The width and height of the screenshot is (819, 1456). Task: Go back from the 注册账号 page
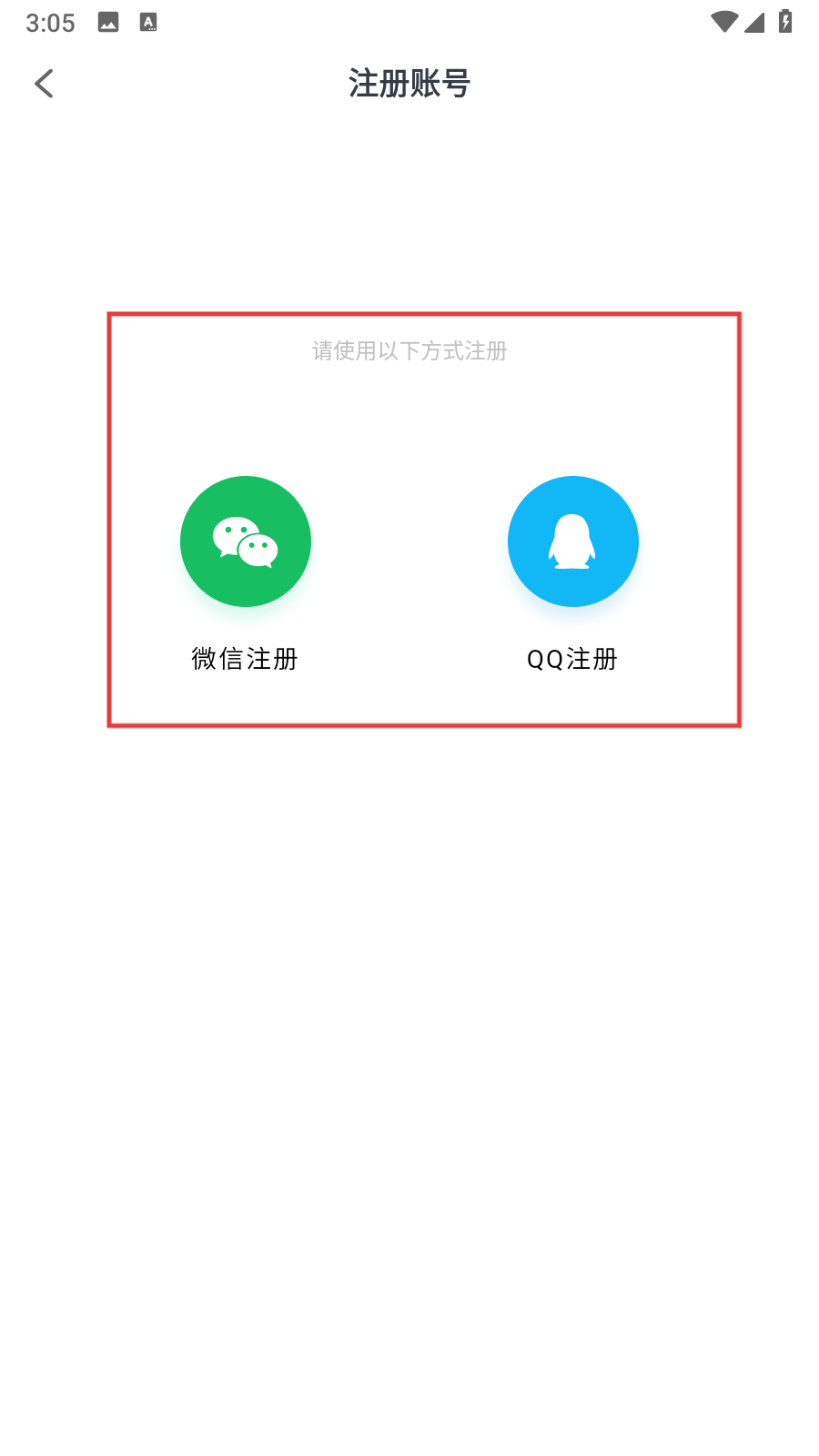pyautogui.click(x=44, y=84)
